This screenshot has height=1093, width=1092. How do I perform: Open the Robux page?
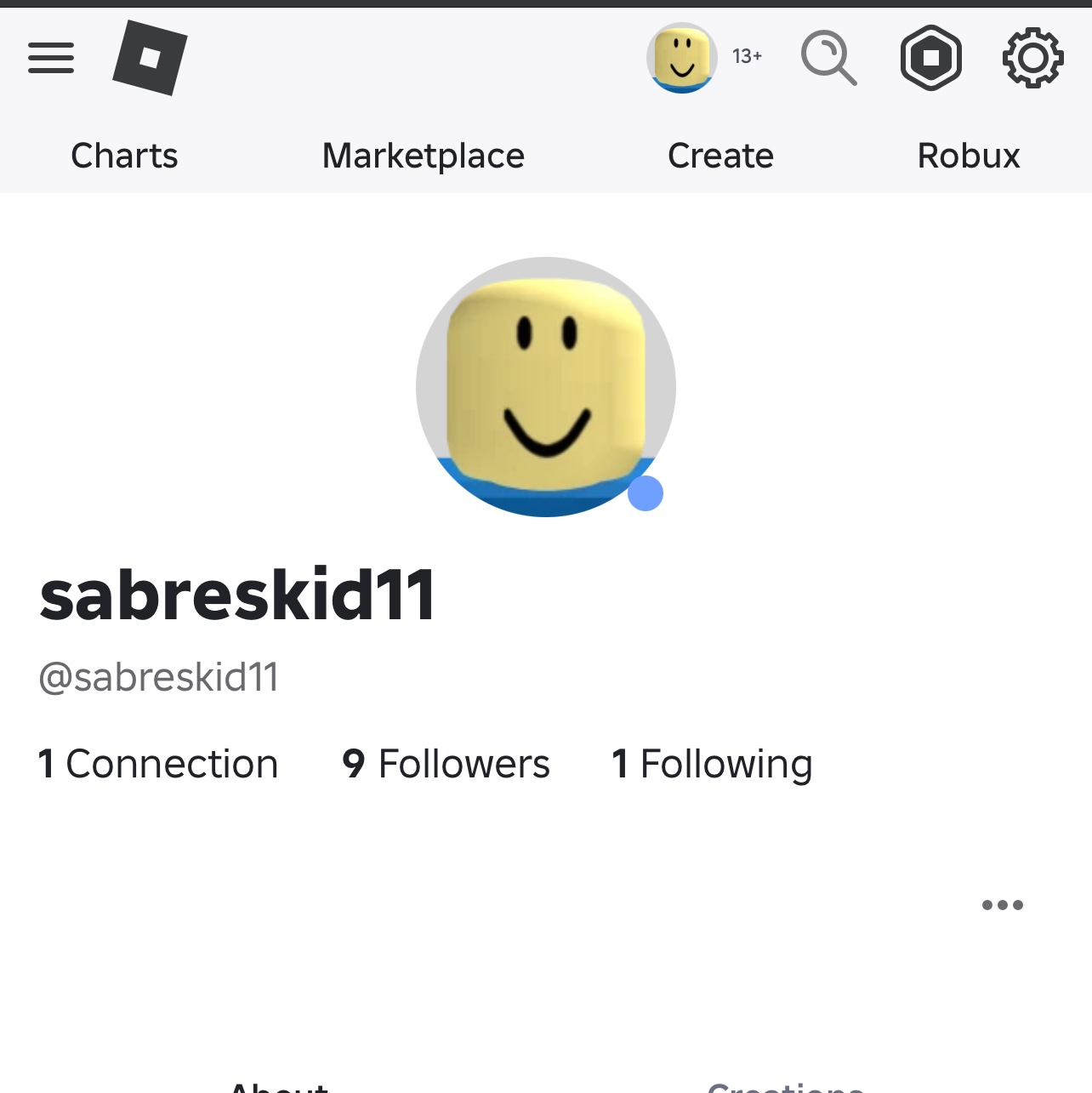point(968,156)
